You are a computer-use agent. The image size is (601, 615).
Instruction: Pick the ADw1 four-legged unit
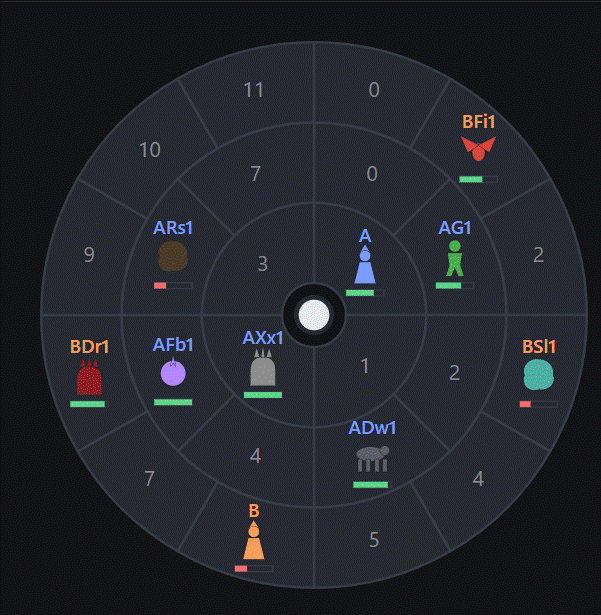point(372,459)
